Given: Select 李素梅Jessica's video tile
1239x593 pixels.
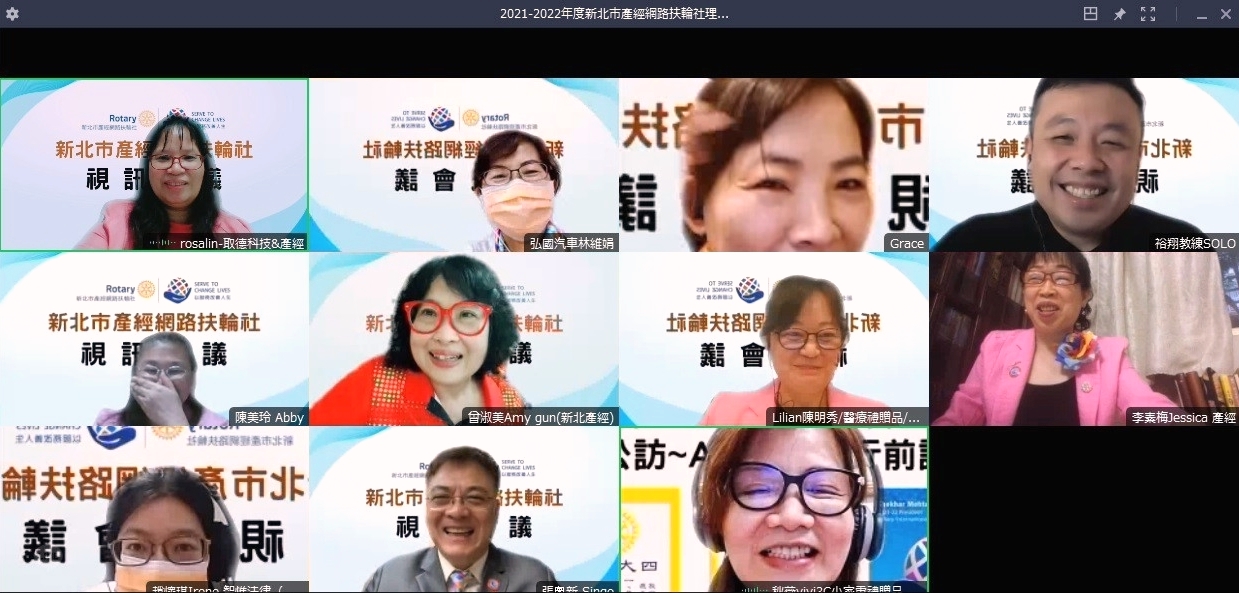Looking at the screenshot, I should click(1084, 339).
